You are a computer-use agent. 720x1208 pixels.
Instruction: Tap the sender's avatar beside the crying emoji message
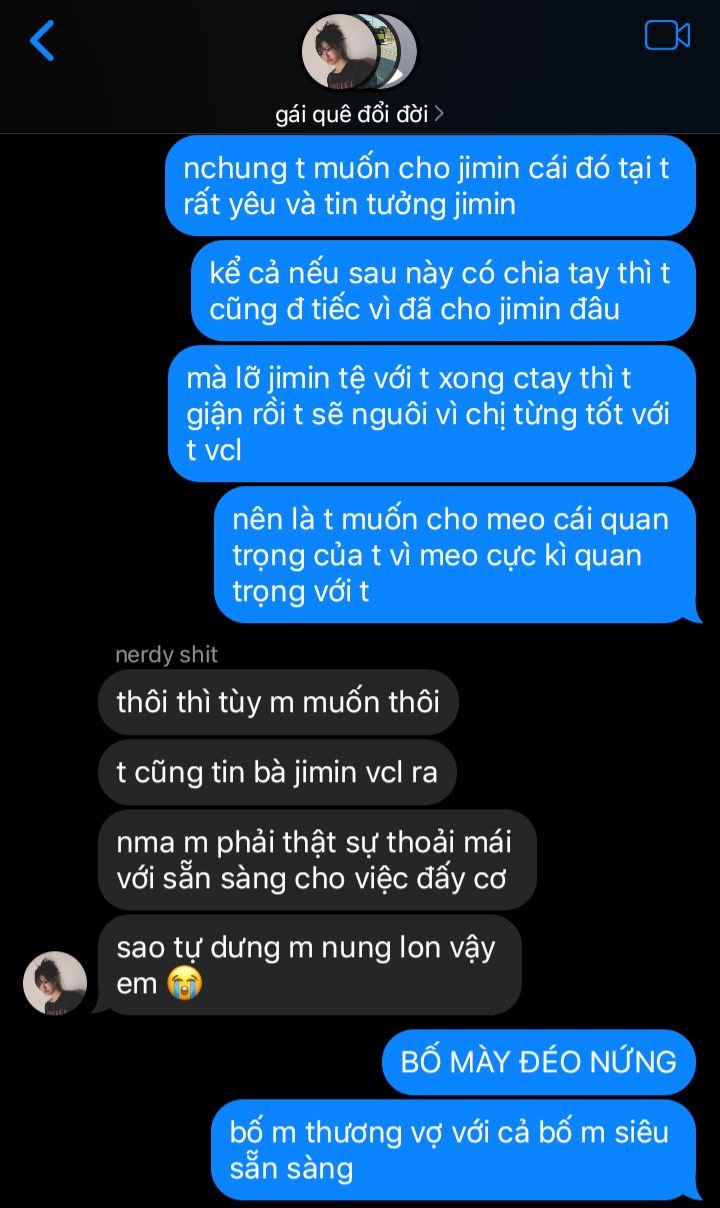tap(55, 982)
